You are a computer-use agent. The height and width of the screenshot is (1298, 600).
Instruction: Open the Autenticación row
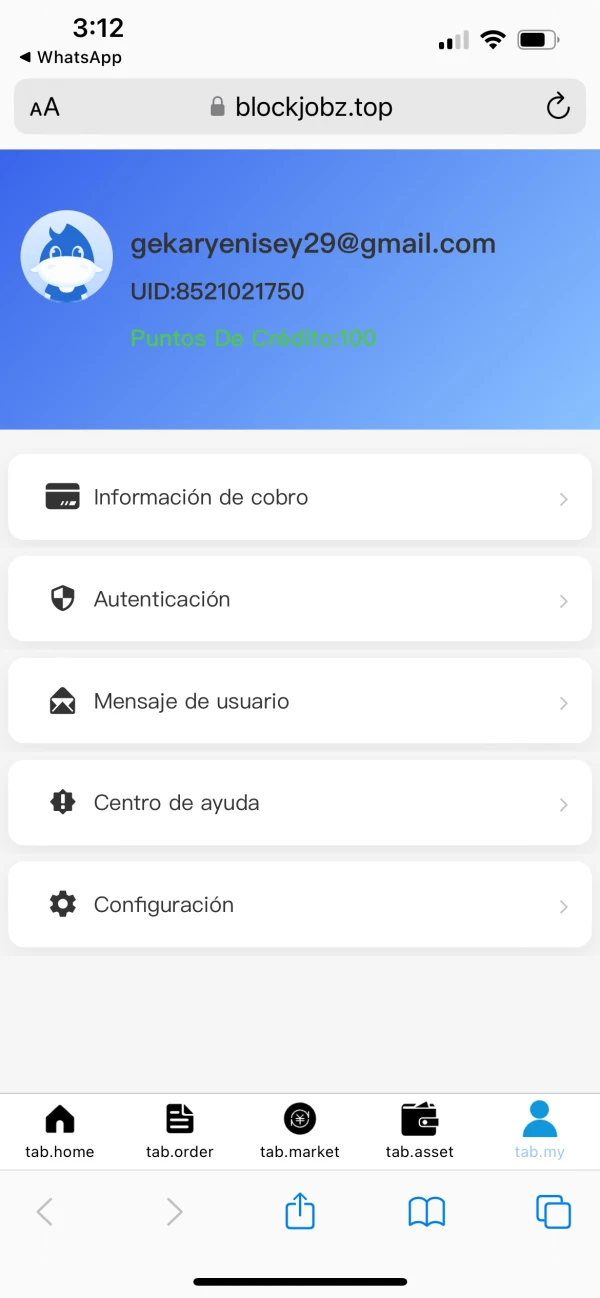pyautogui.click(x=300, y=599)
